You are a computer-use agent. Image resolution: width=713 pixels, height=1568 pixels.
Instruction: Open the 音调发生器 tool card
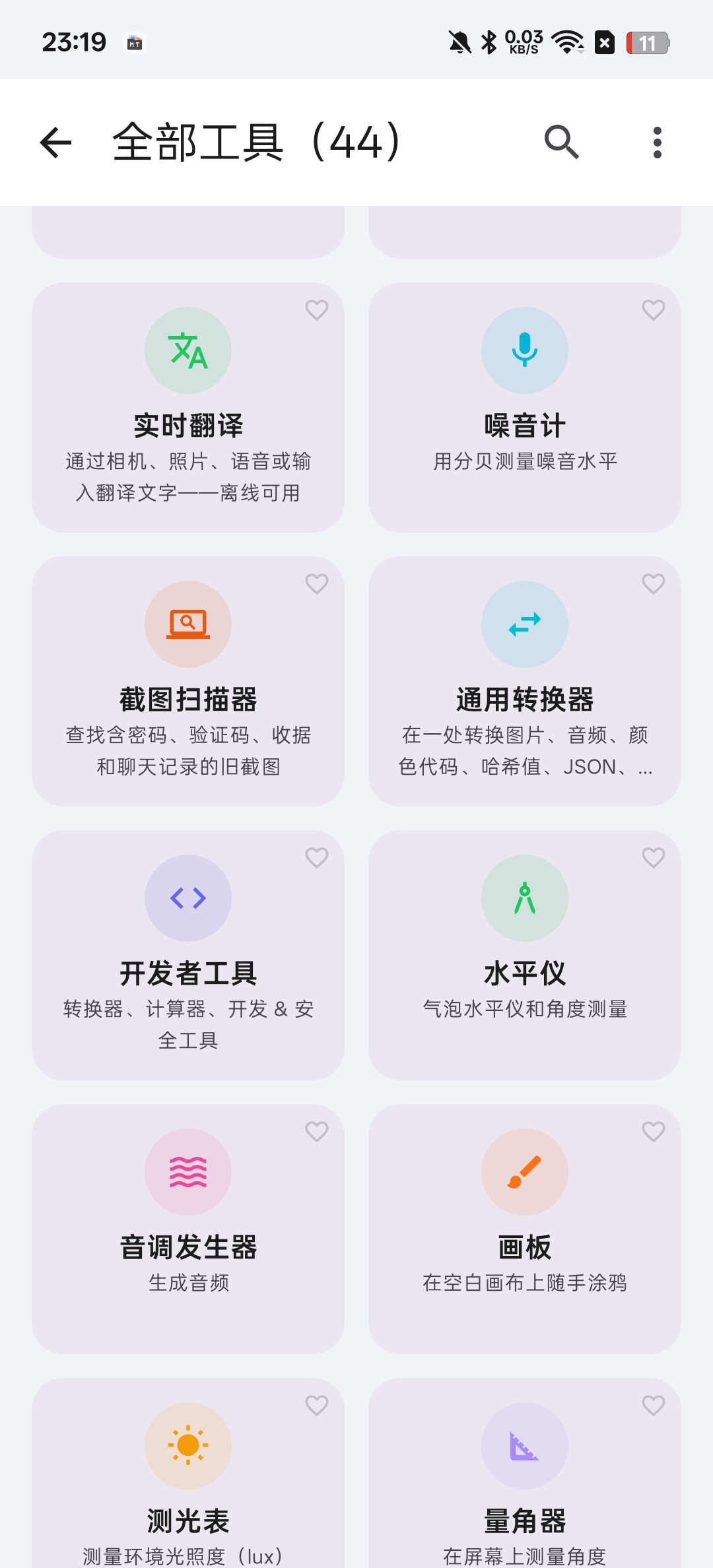pyautogui.click(x=188, y=1229)
